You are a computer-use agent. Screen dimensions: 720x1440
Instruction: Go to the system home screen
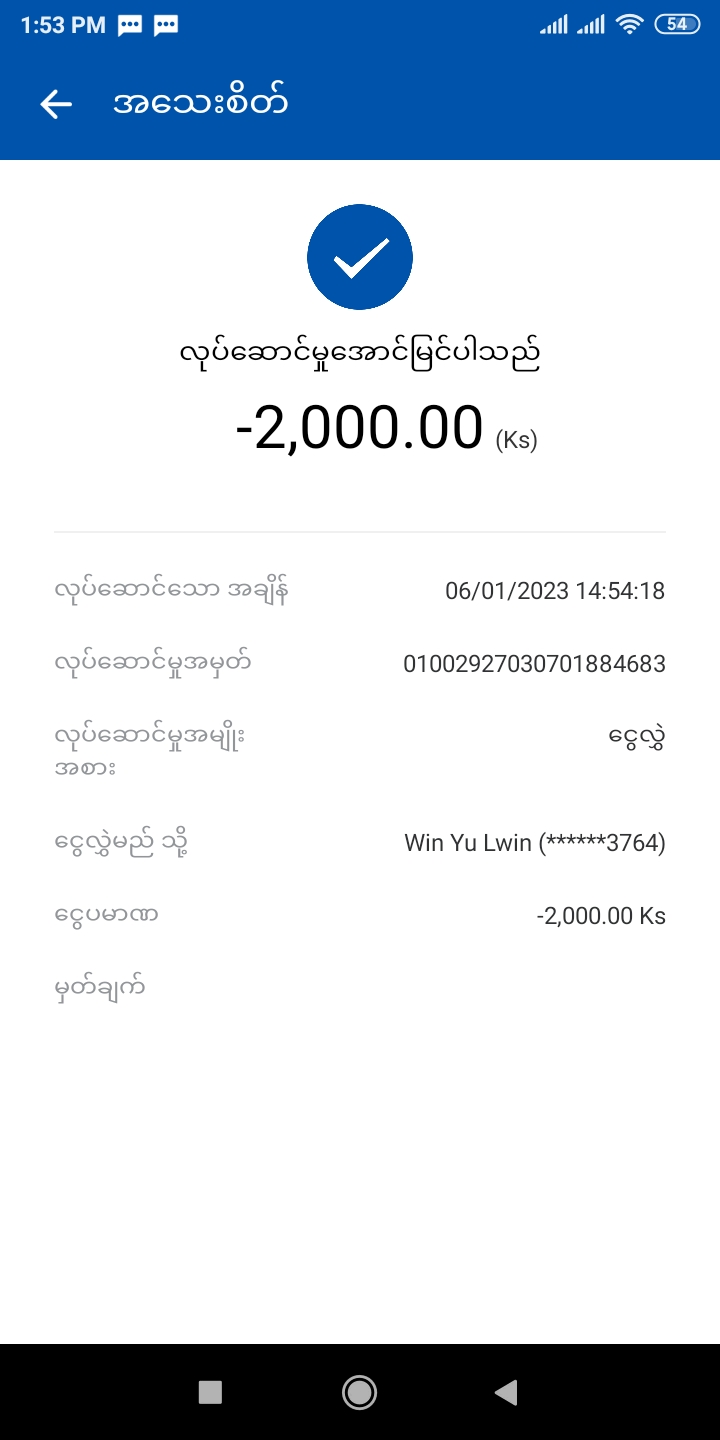[x=359, y=1392]
